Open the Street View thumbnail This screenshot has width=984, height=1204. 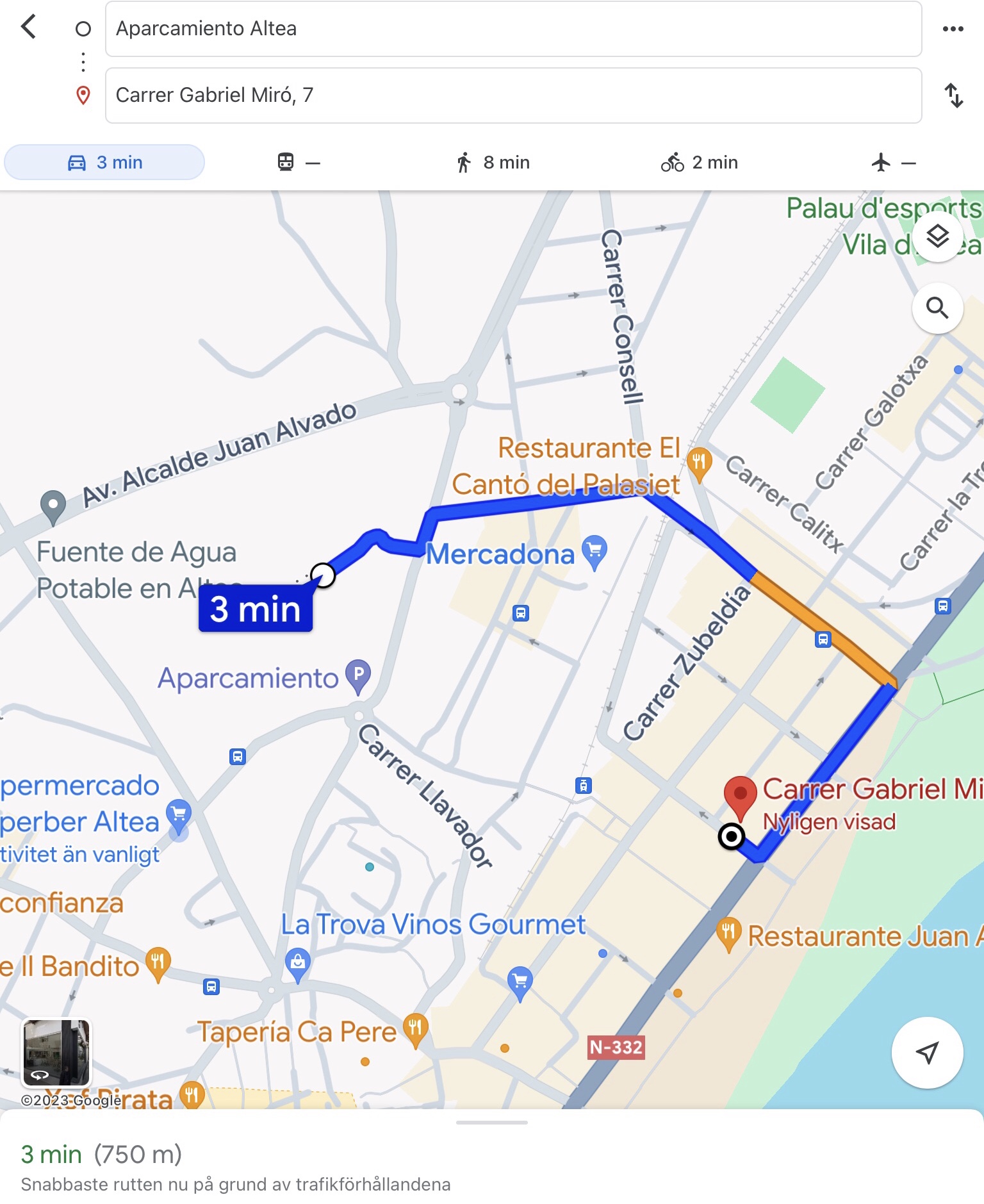coord(56,1053)
